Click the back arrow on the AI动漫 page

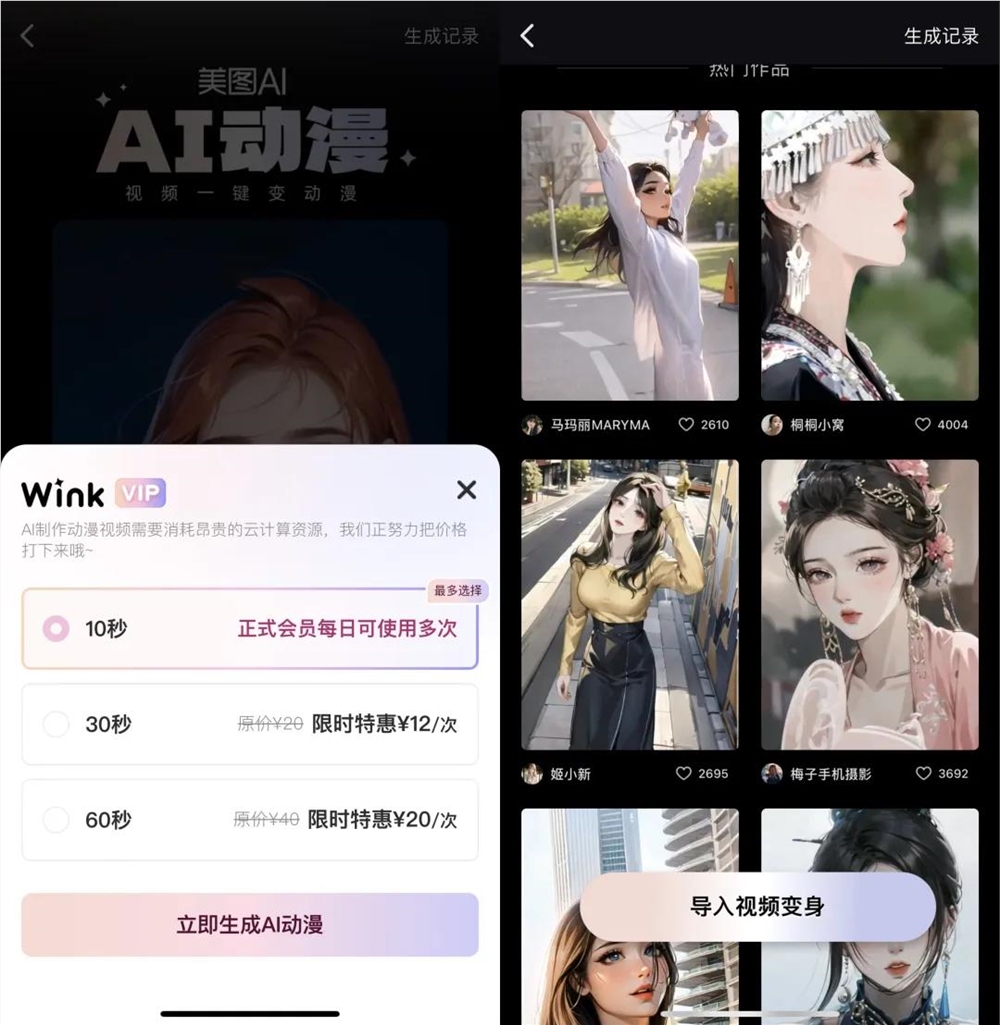pos(27,35)
